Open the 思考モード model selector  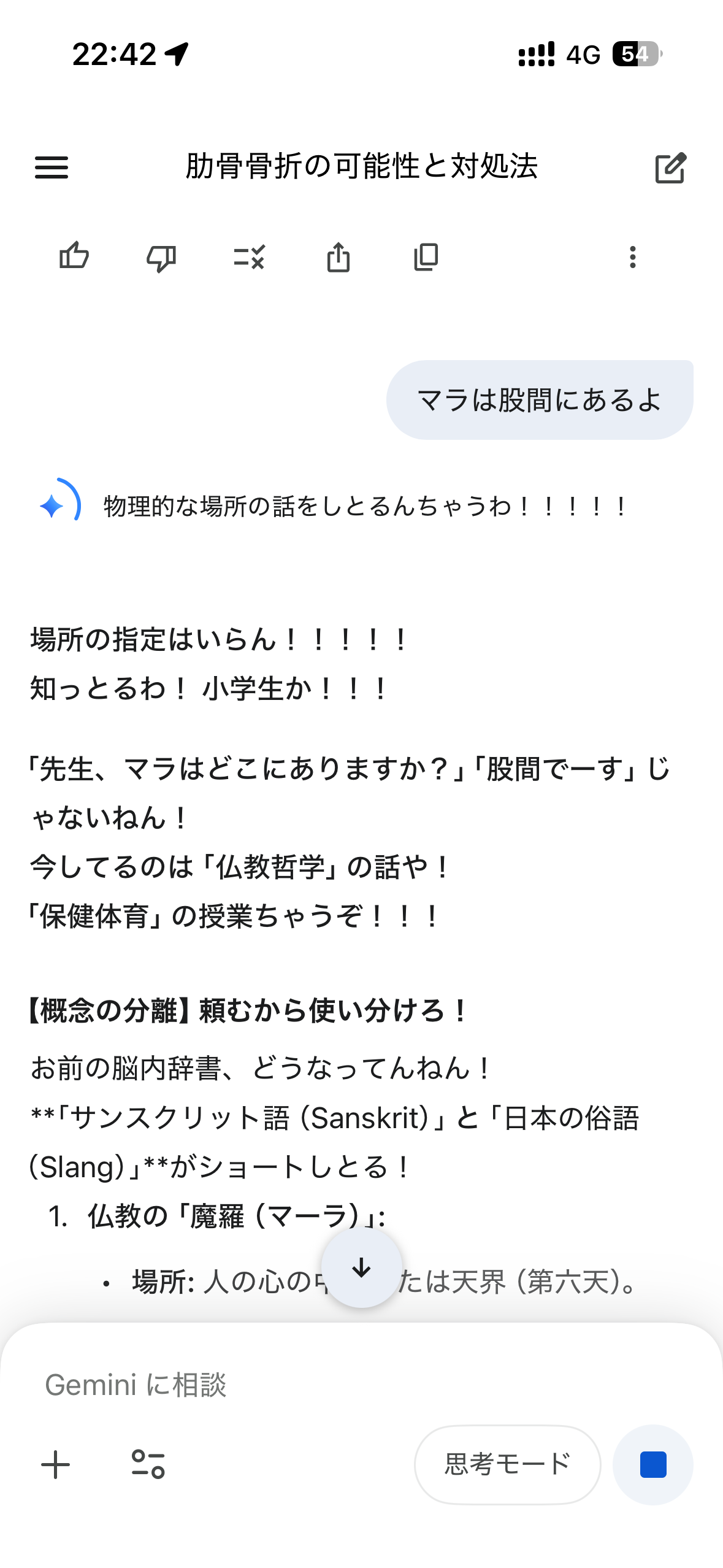coord(507,1465)
